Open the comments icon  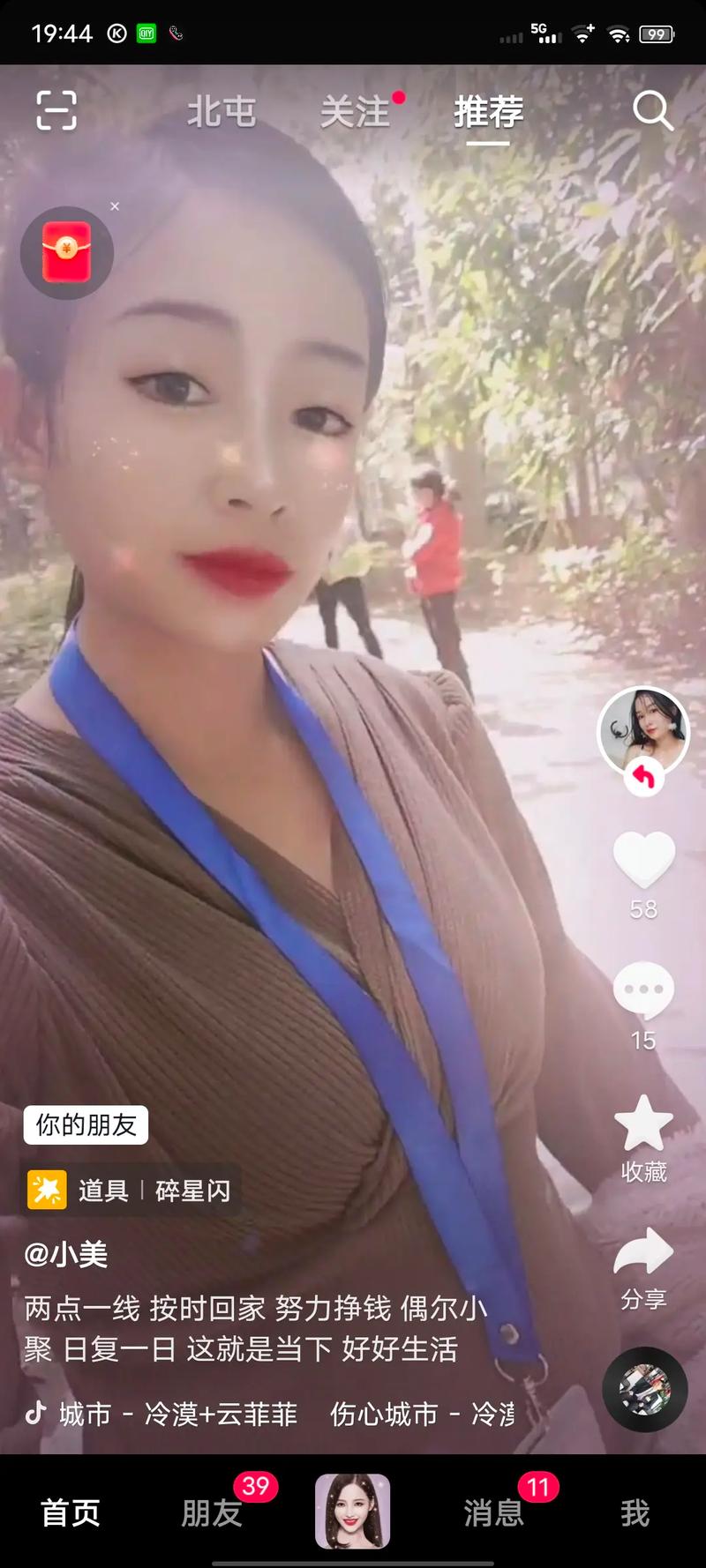point(644,989)
